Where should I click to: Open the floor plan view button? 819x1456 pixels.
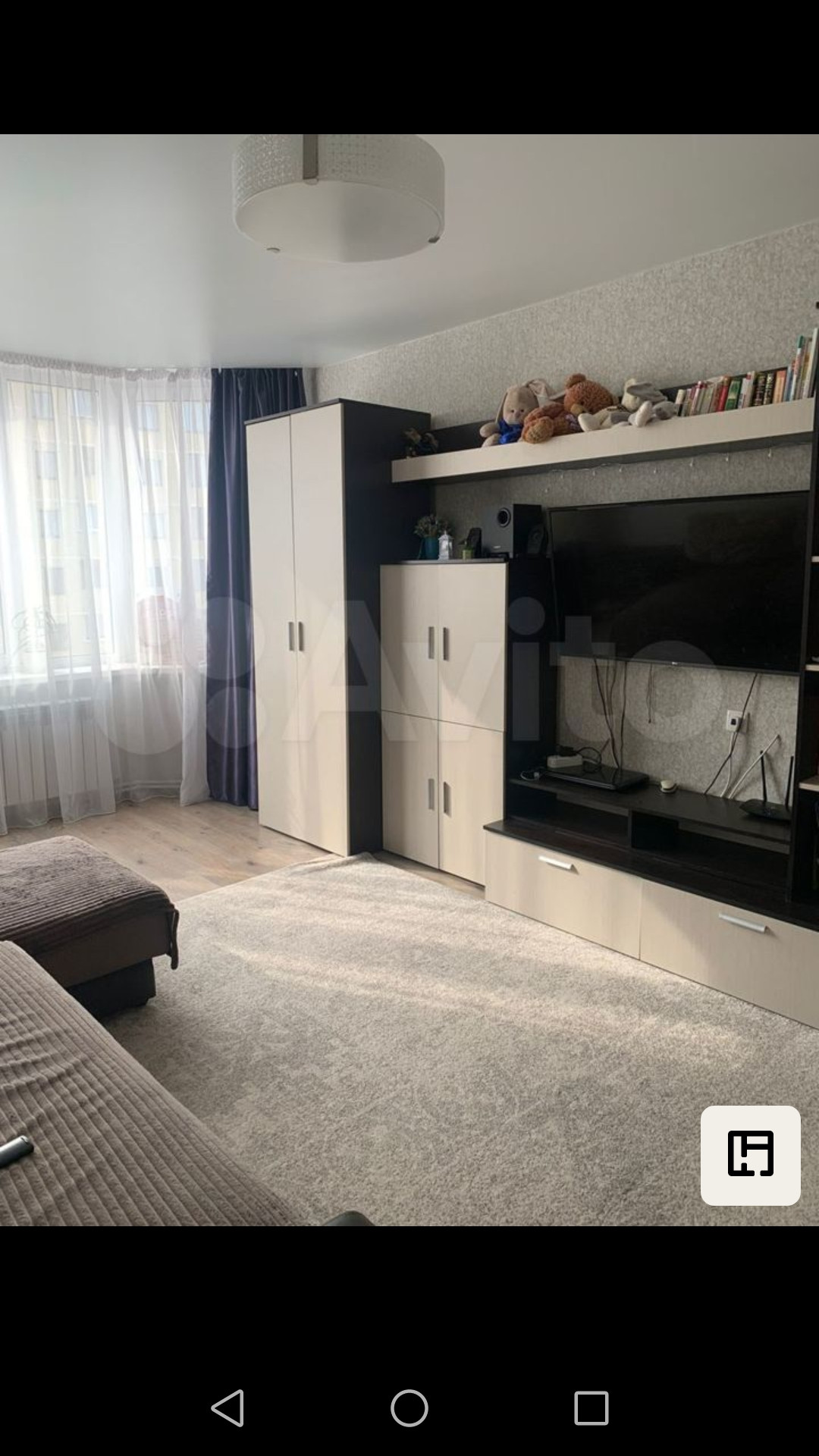(x=750, y=1155)
